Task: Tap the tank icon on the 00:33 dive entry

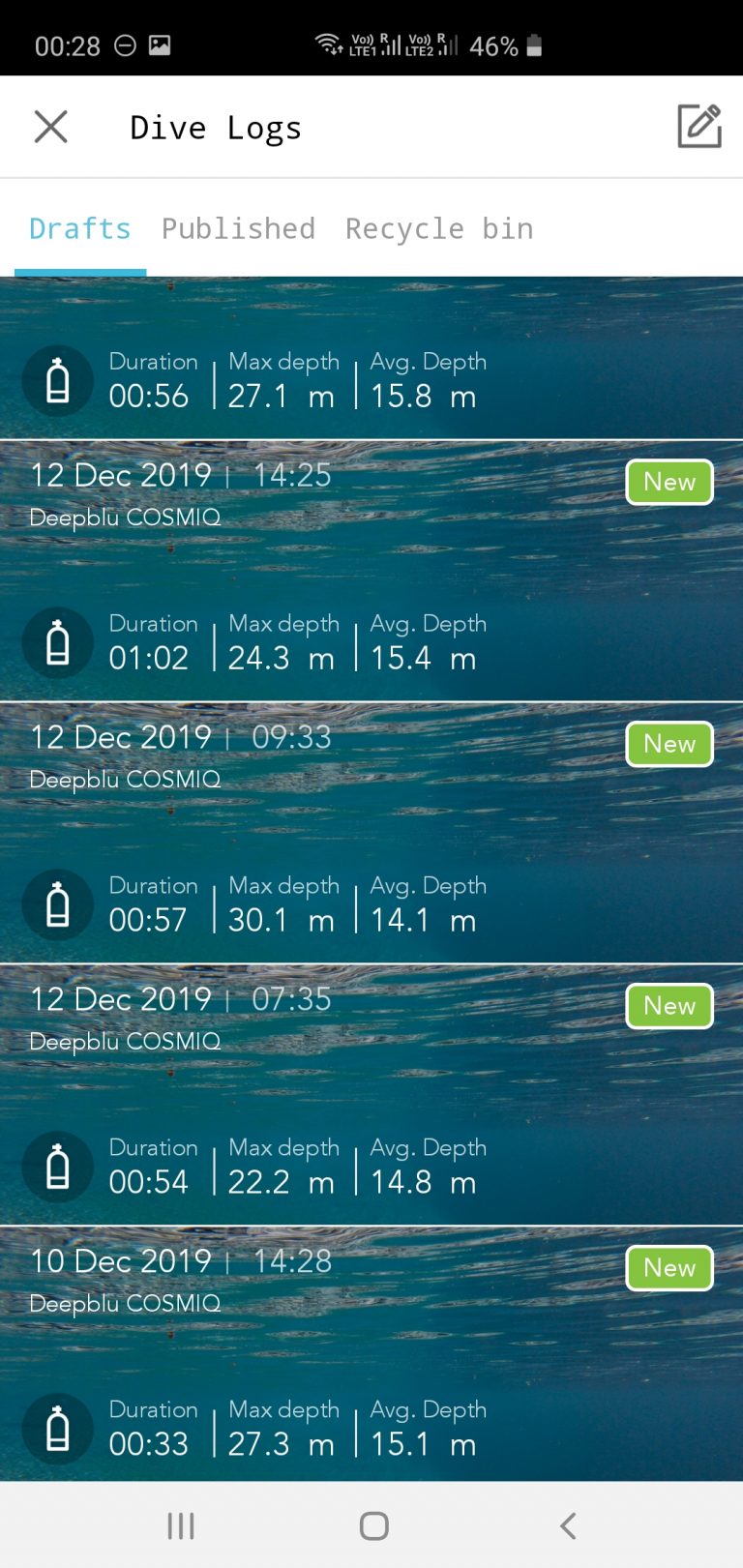Action: (x=57, y=1429)
